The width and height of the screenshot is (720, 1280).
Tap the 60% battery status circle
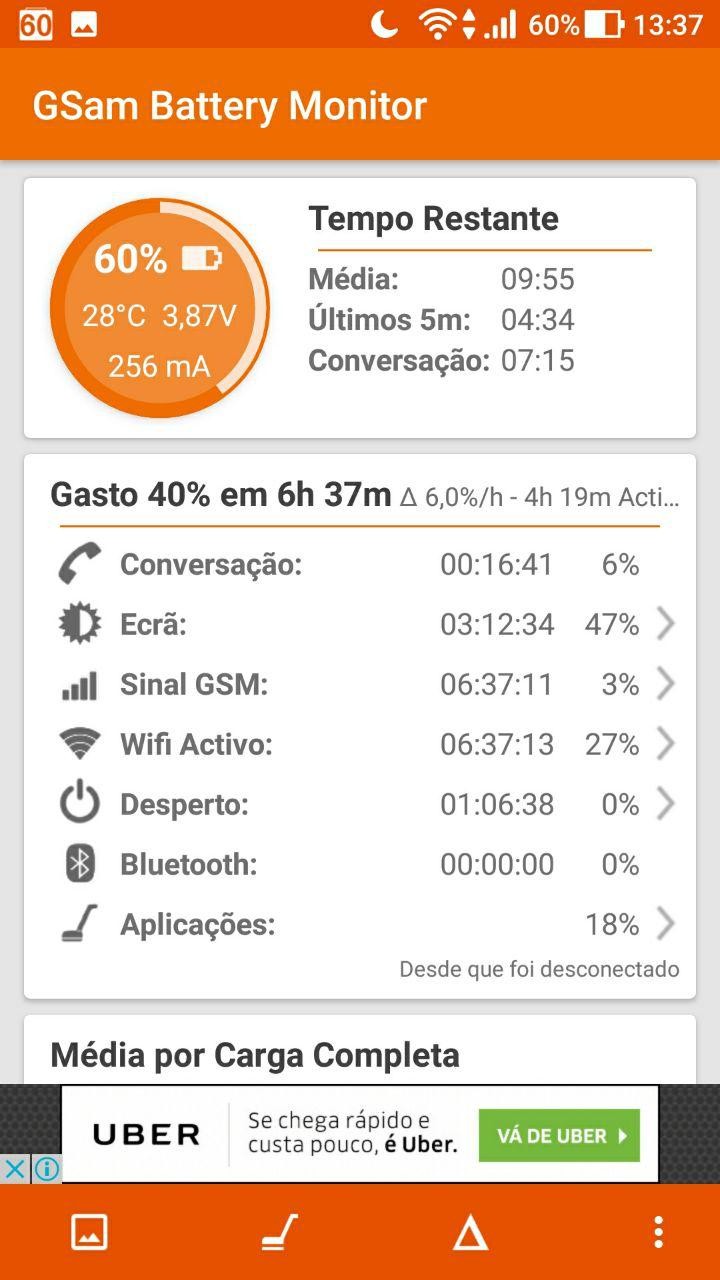160,308
